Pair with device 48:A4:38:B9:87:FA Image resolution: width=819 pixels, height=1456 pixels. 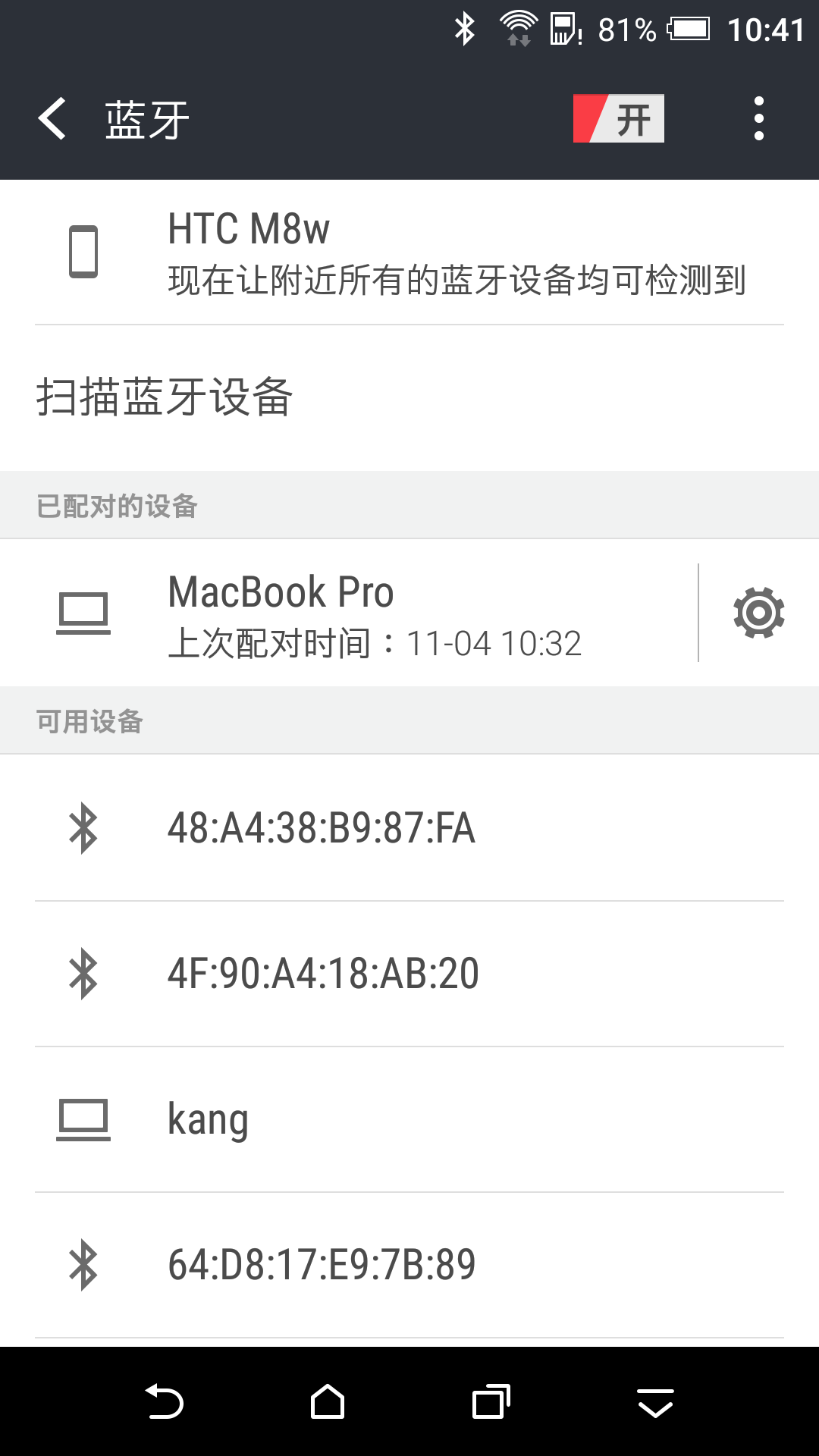point(409,827)
